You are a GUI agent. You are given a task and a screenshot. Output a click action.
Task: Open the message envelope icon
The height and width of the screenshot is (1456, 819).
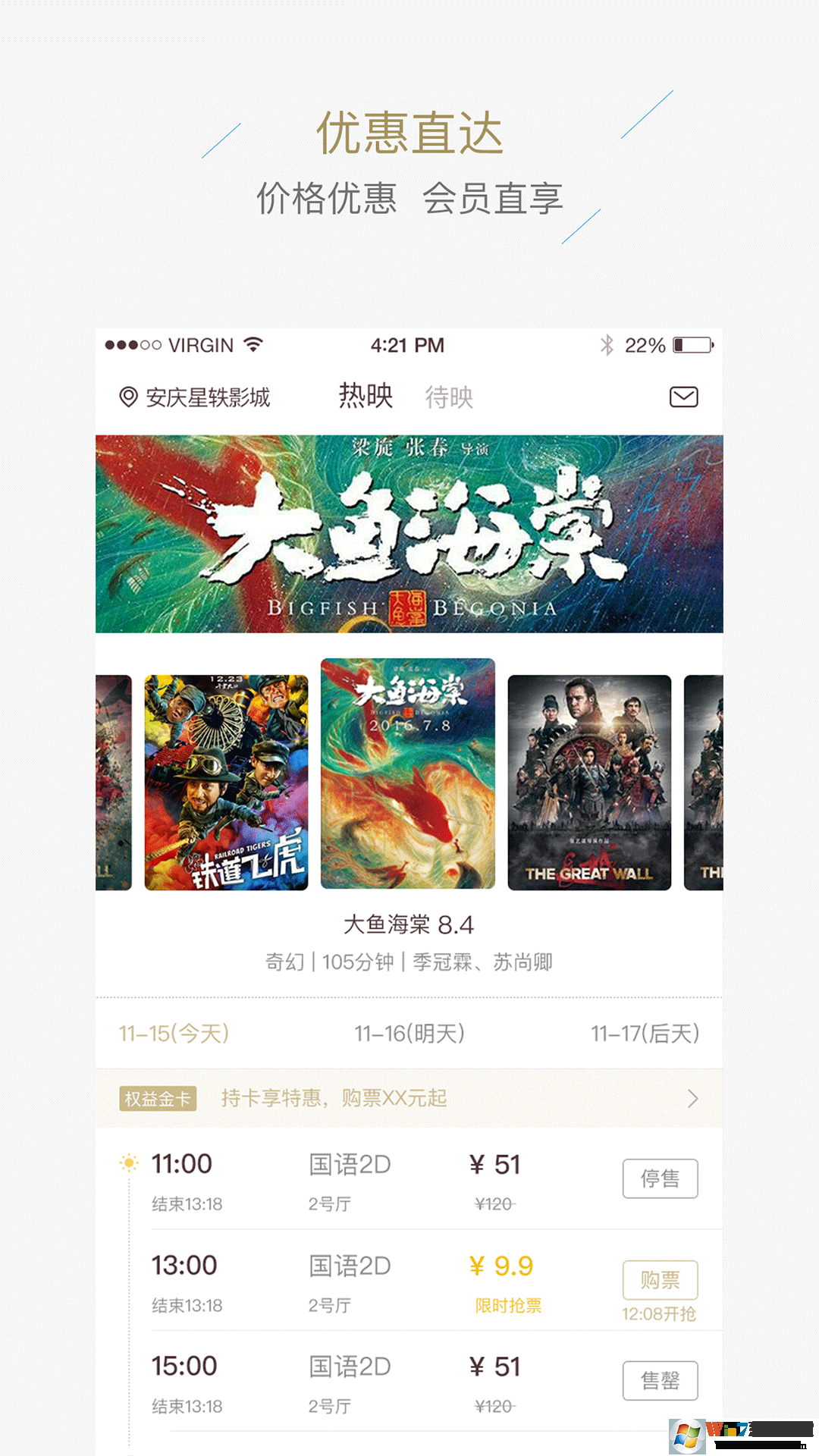tap(684, 396)
